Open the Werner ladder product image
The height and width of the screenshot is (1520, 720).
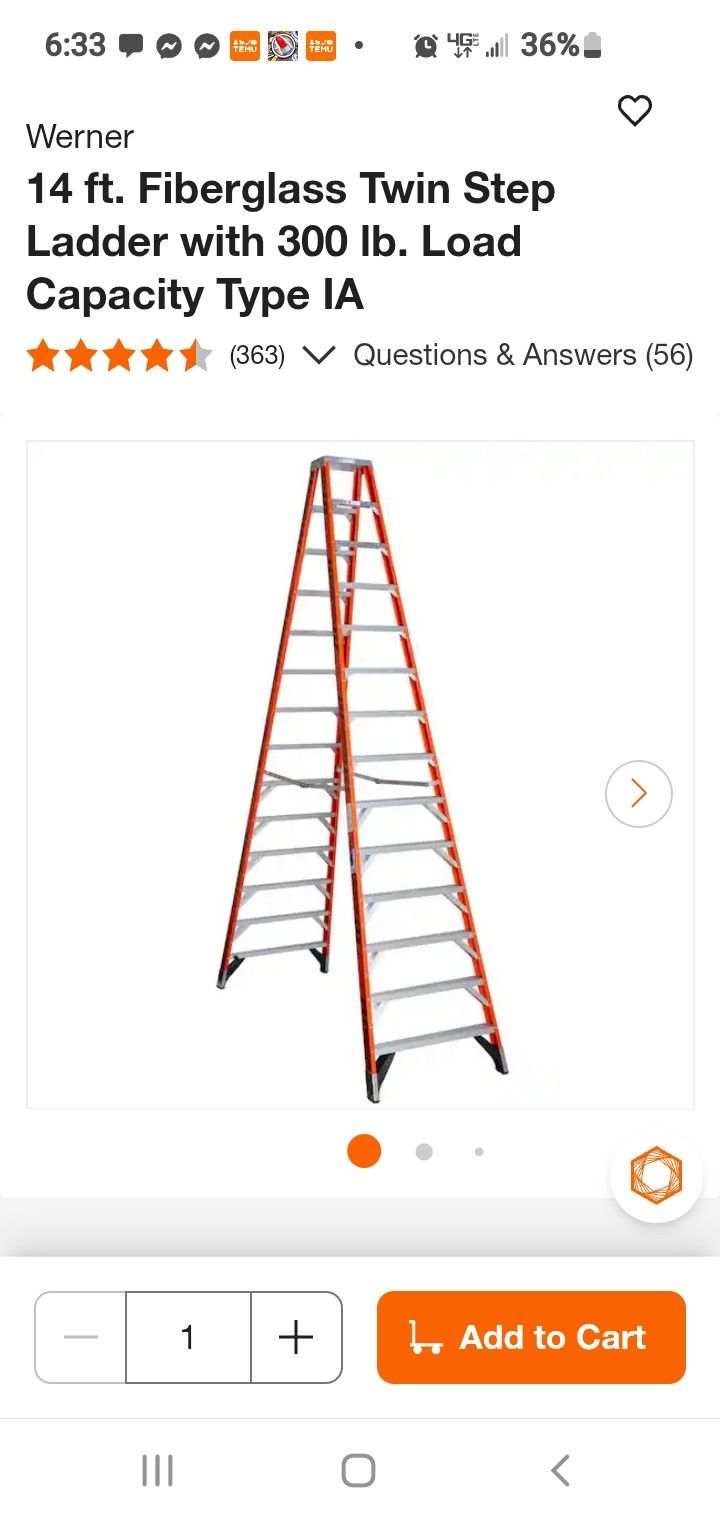click(x=360, y=774)
